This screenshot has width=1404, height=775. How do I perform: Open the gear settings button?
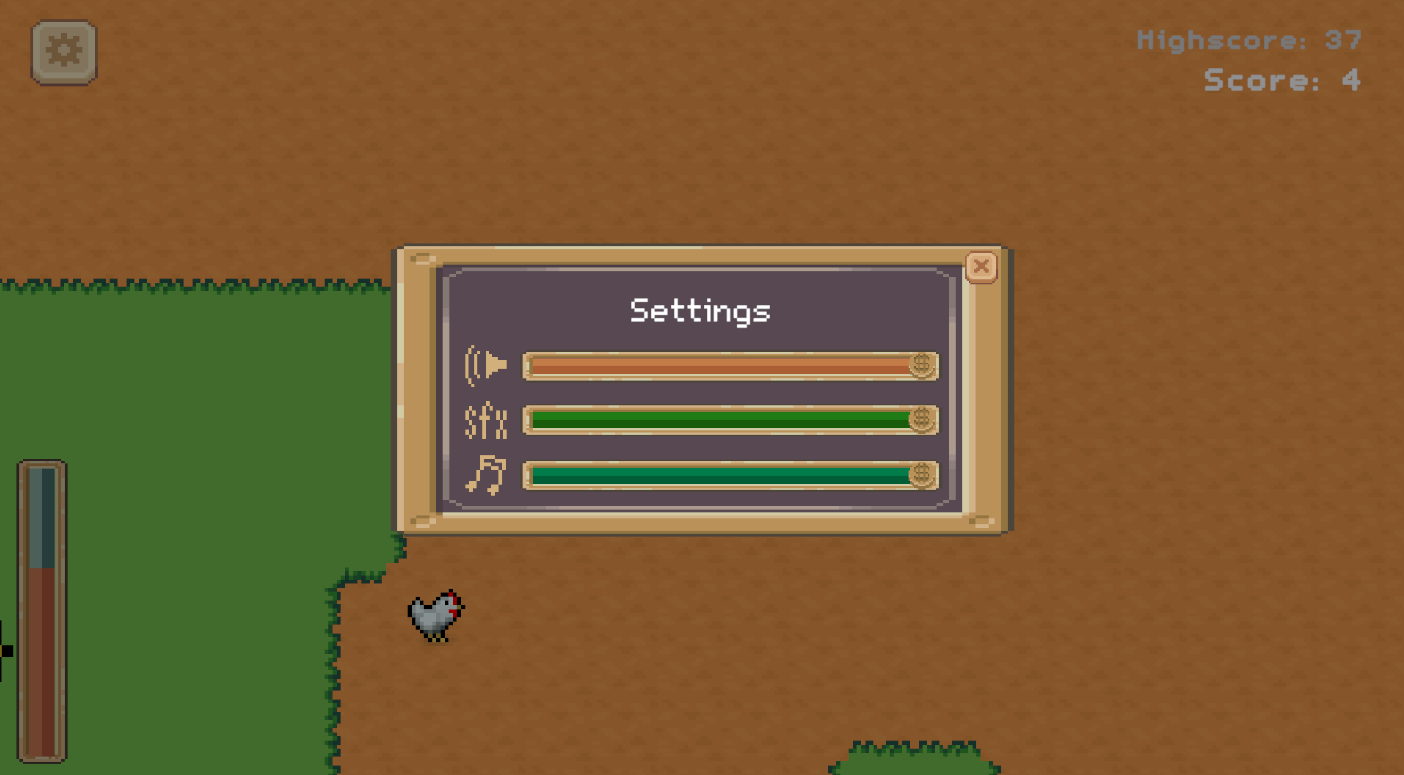click(x=64, y=52)
